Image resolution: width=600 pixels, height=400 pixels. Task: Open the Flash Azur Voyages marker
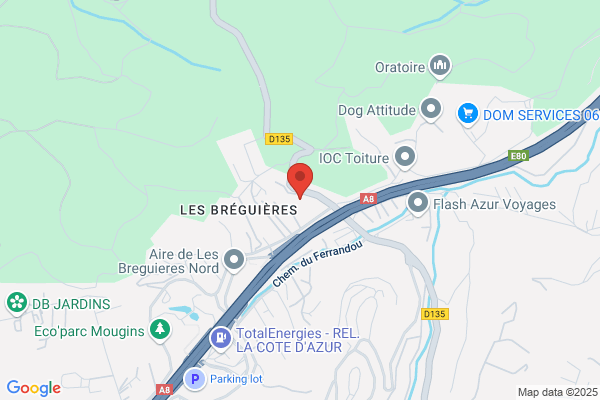(417, 203)
